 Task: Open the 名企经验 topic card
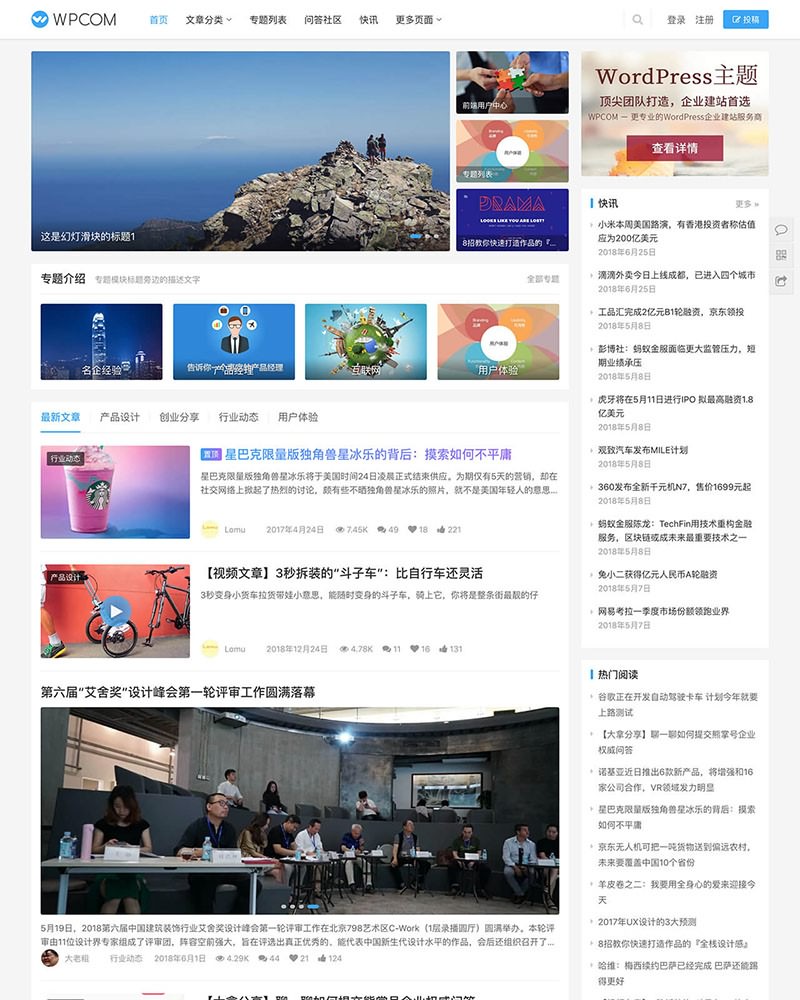coord(101,342)
